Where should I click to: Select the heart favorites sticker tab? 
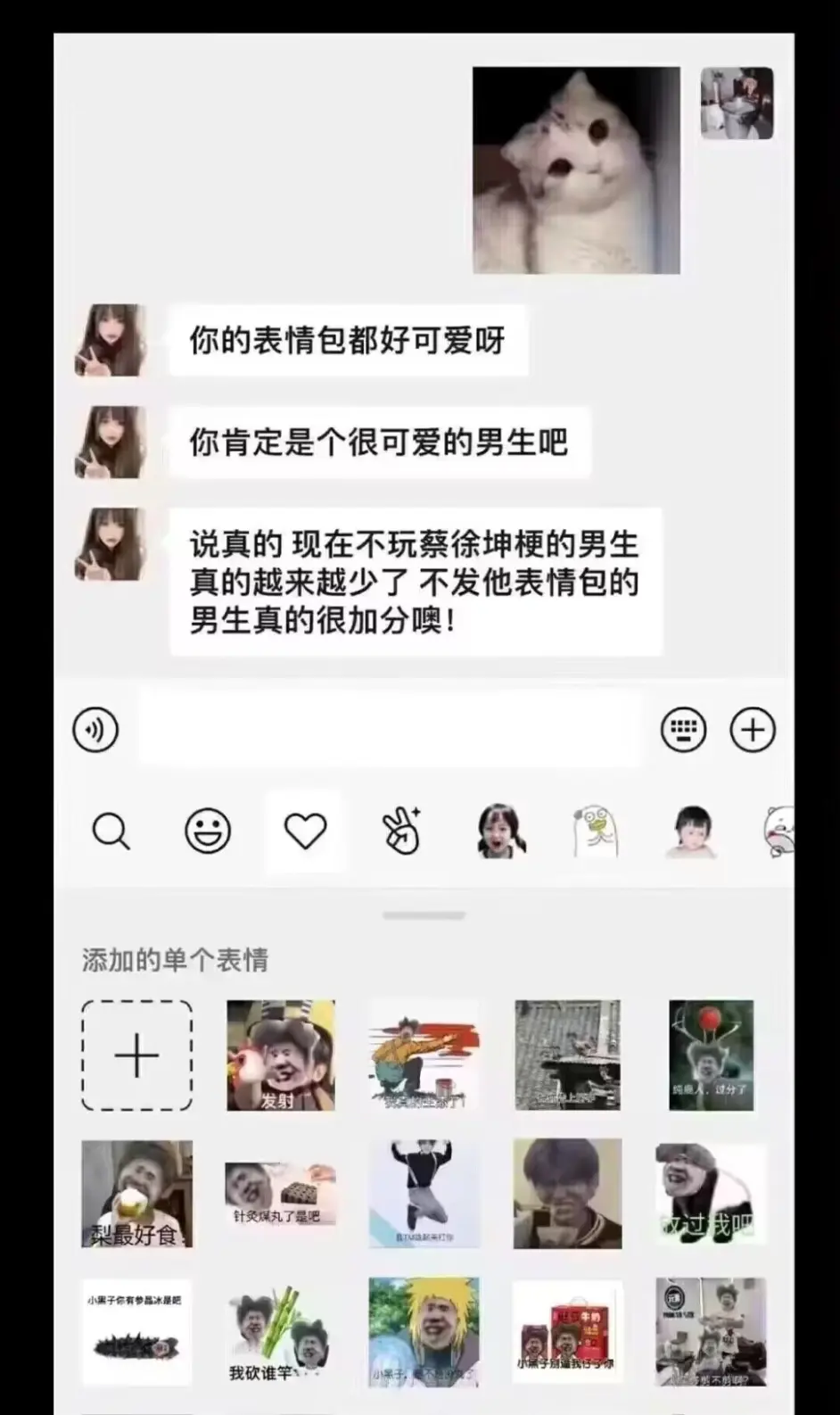point(304,832)
